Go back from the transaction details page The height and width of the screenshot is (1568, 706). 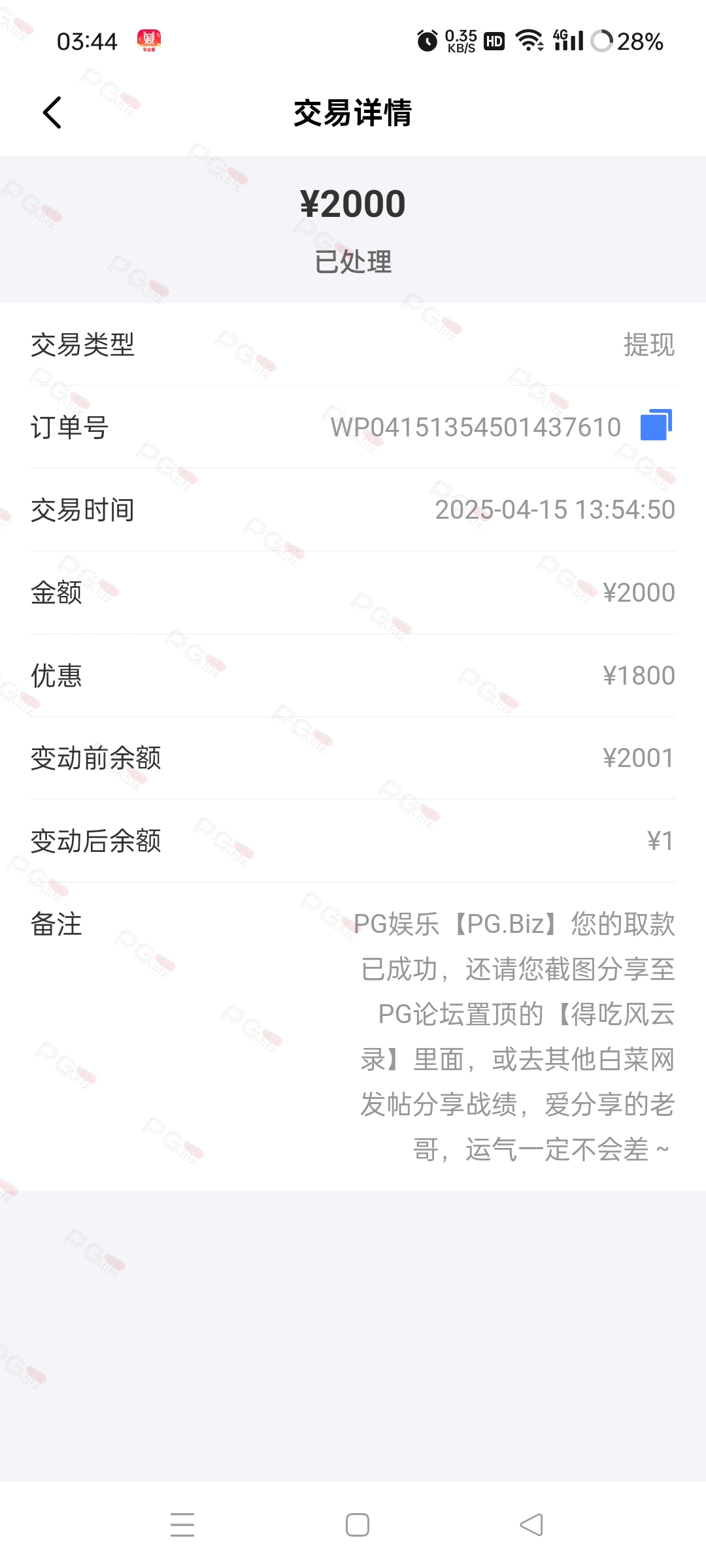click(52, 112)
